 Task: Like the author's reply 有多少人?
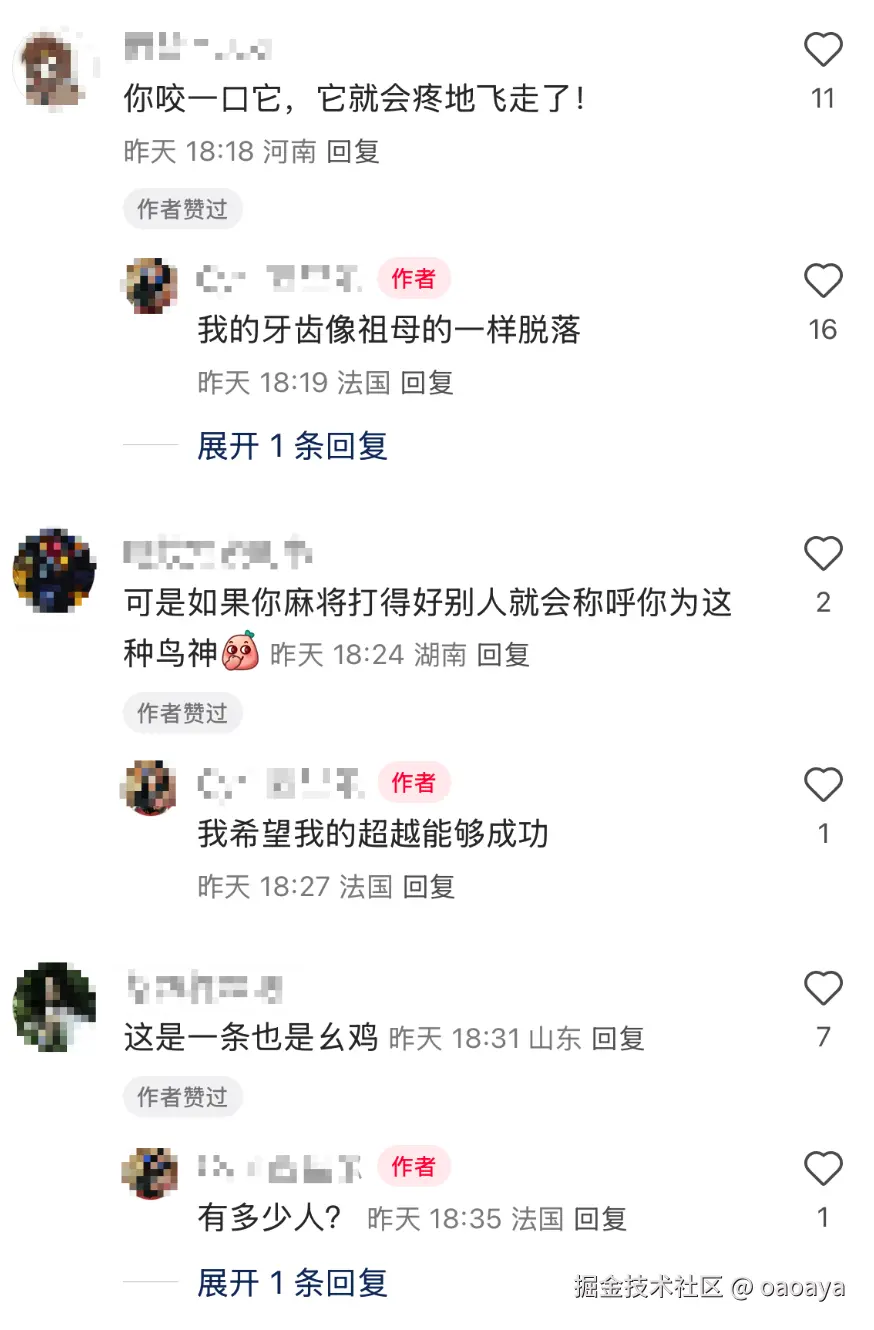click(x=823, y=1168)
